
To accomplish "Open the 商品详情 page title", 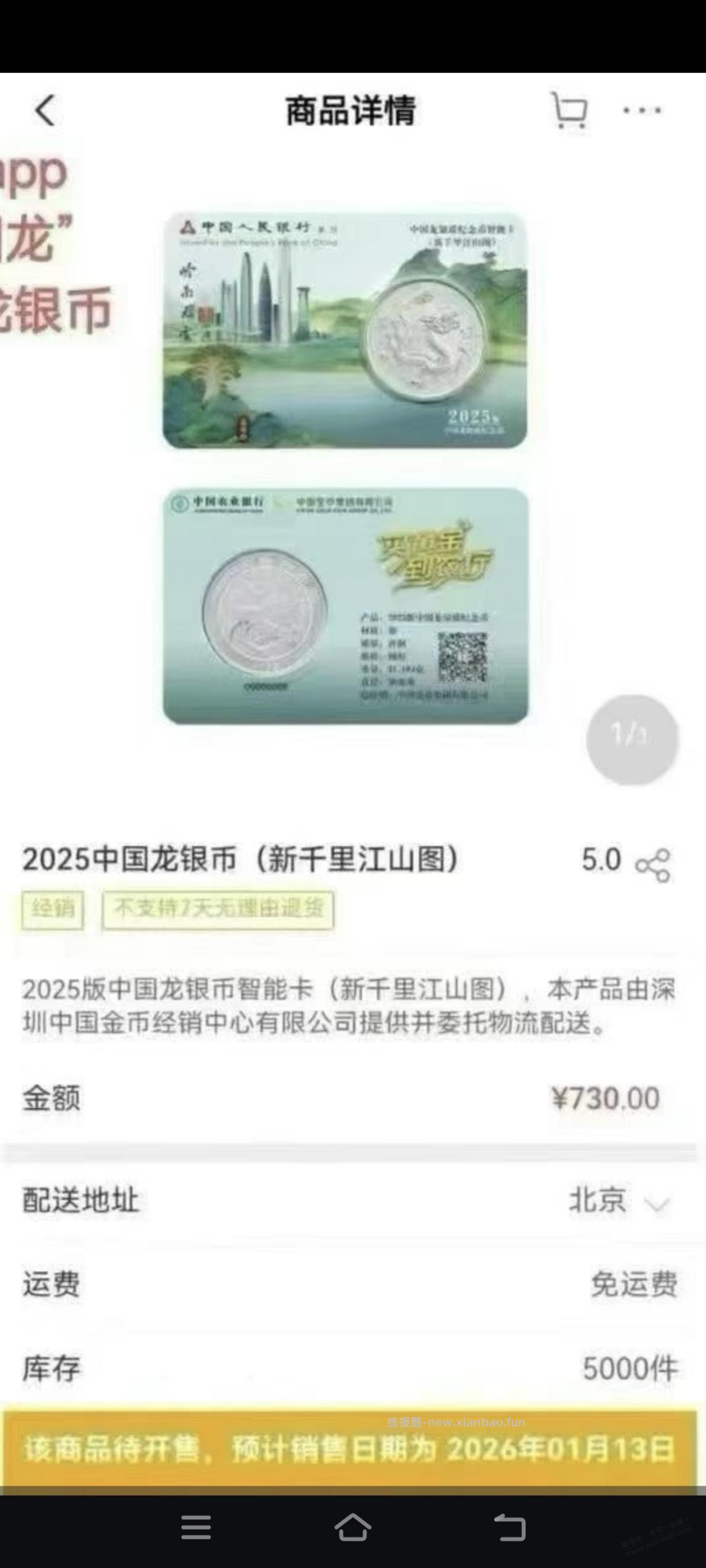I will point(352,111).
